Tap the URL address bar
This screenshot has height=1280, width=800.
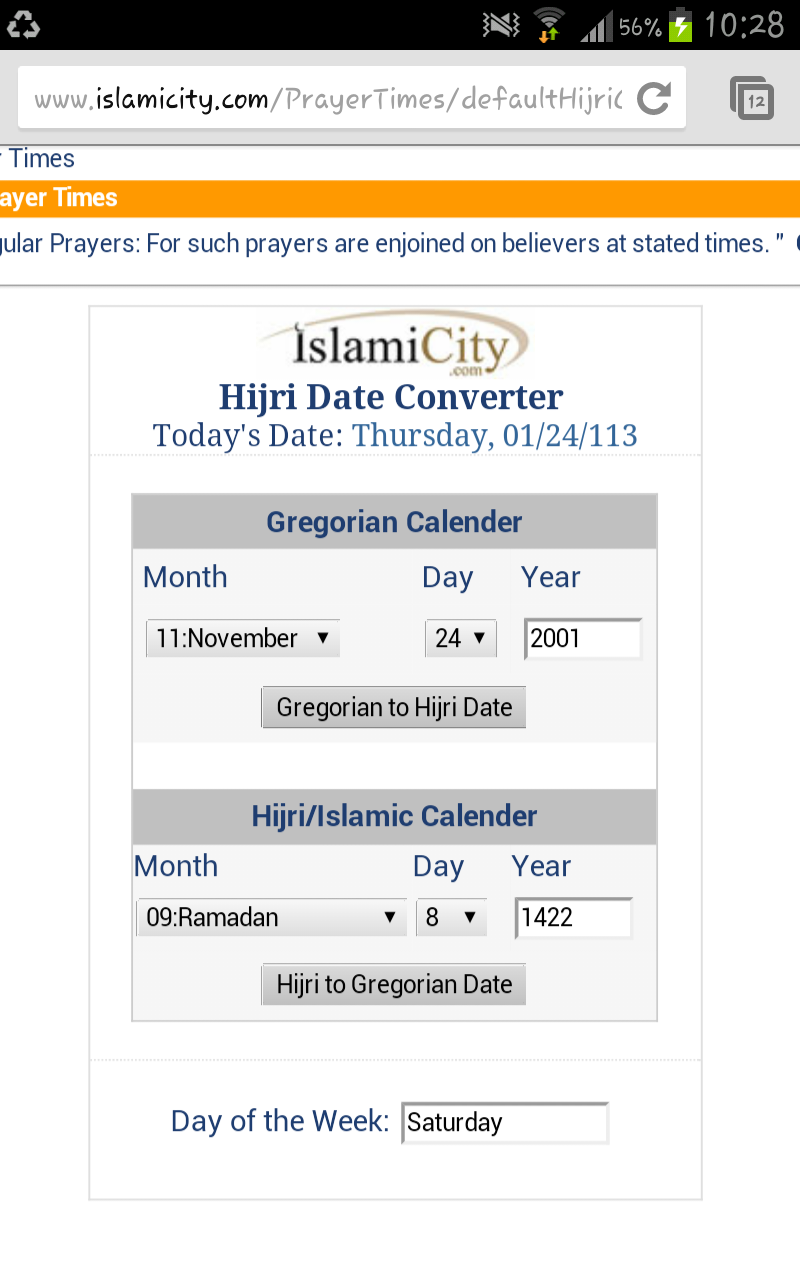click(x=327, y=98)
